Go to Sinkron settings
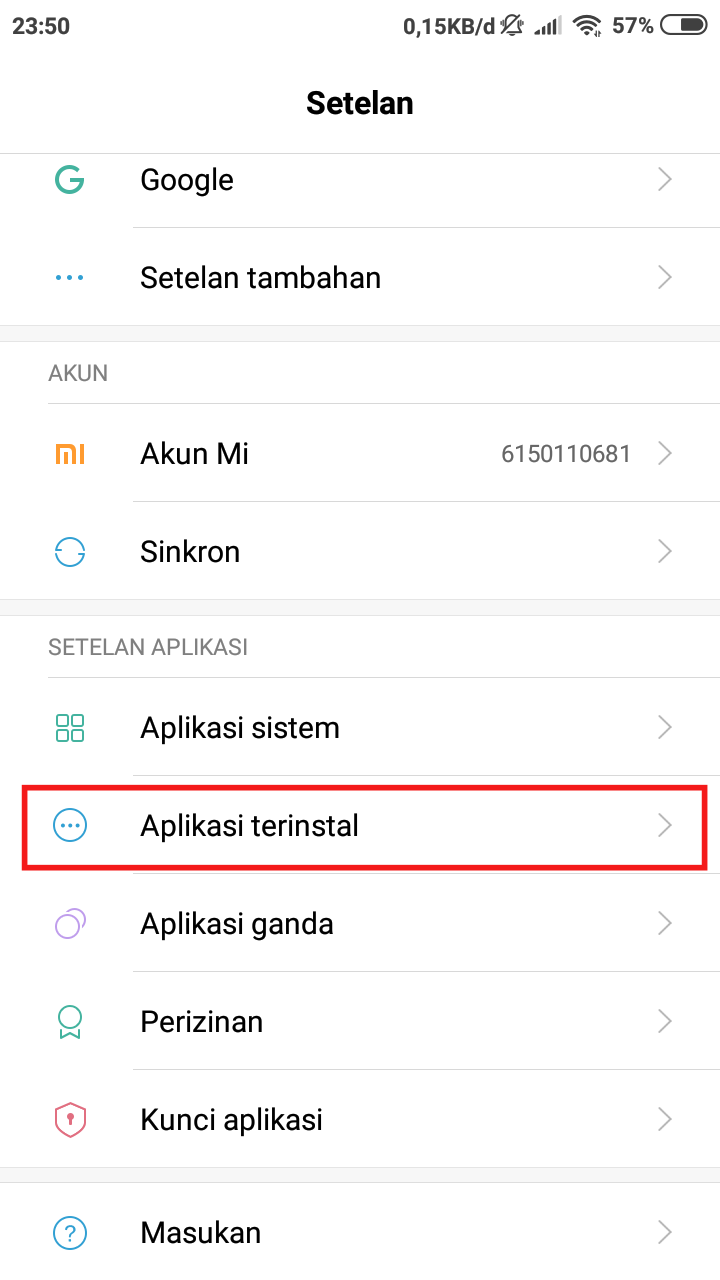 pos(360,552)
